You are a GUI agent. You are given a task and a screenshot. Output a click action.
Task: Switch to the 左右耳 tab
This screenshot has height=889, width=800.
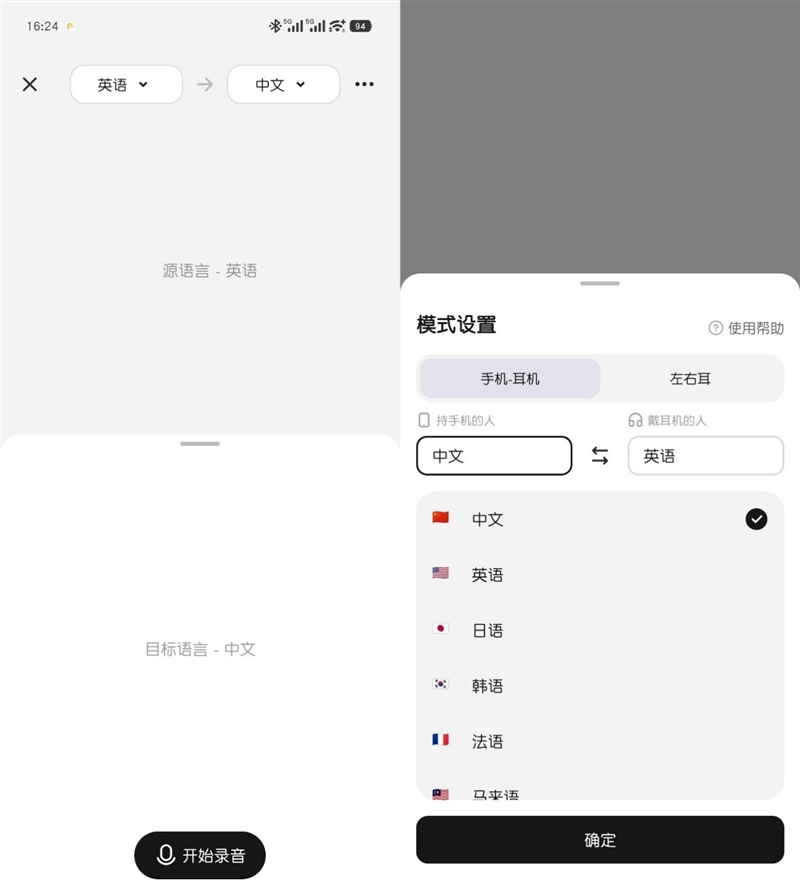(x=692, y=378)
